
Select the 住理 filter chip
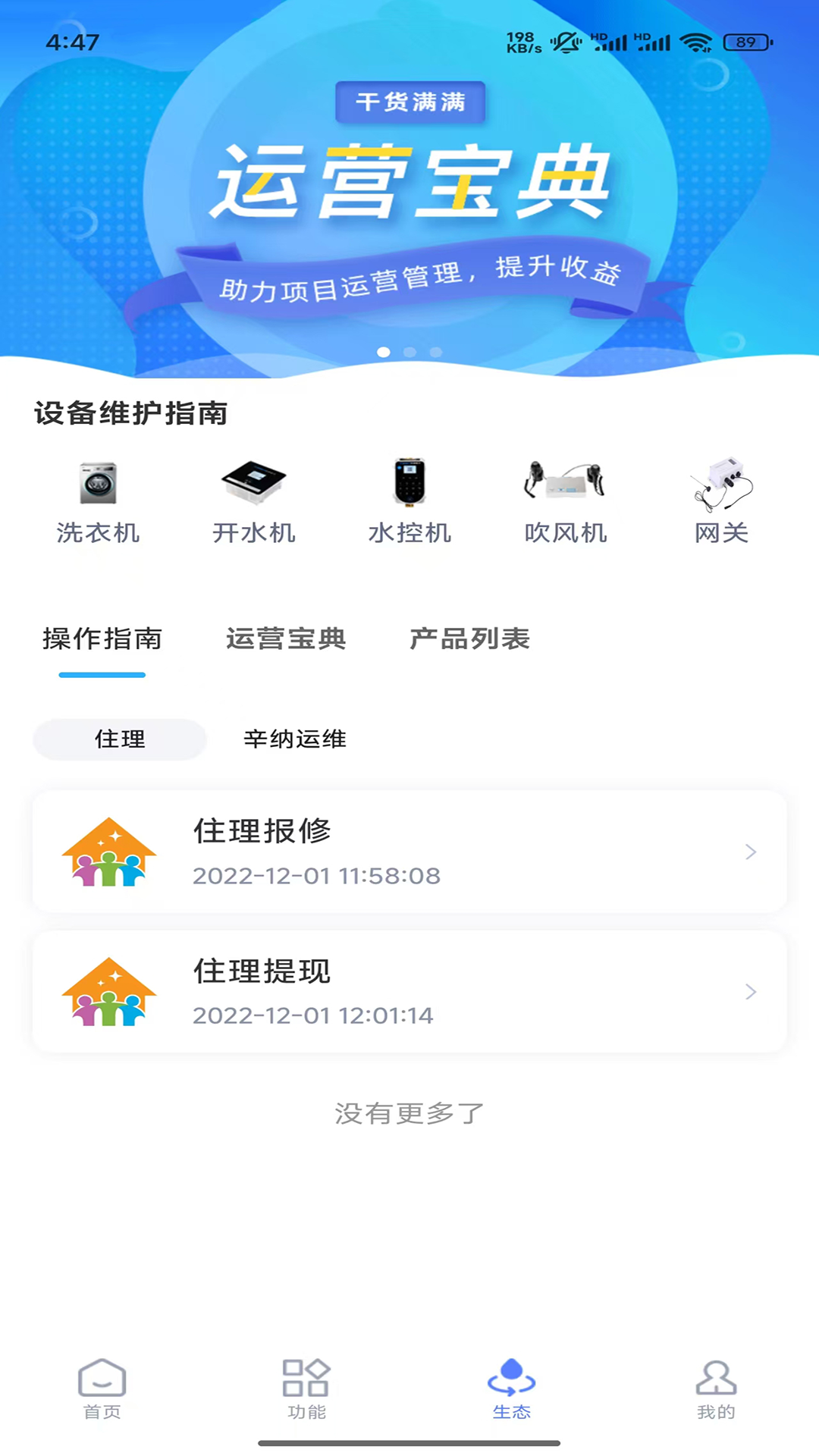(120, 739)
